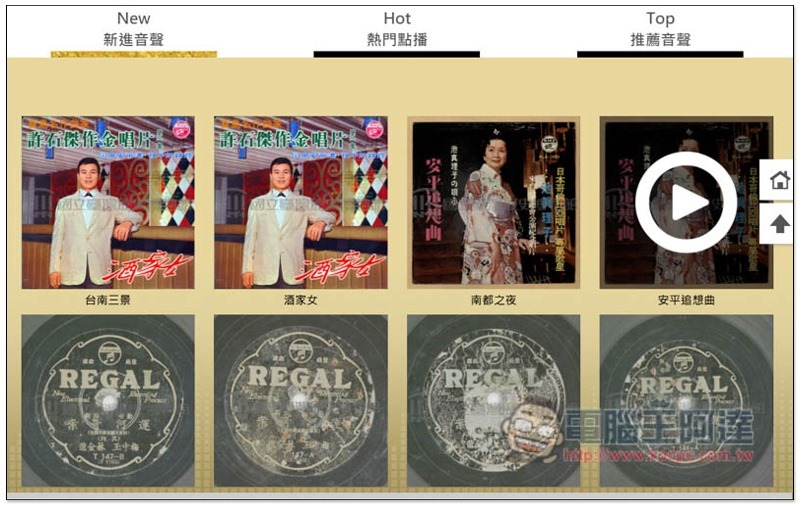
Task: Open the second REGAL record in bottom row
Action: 300,400
